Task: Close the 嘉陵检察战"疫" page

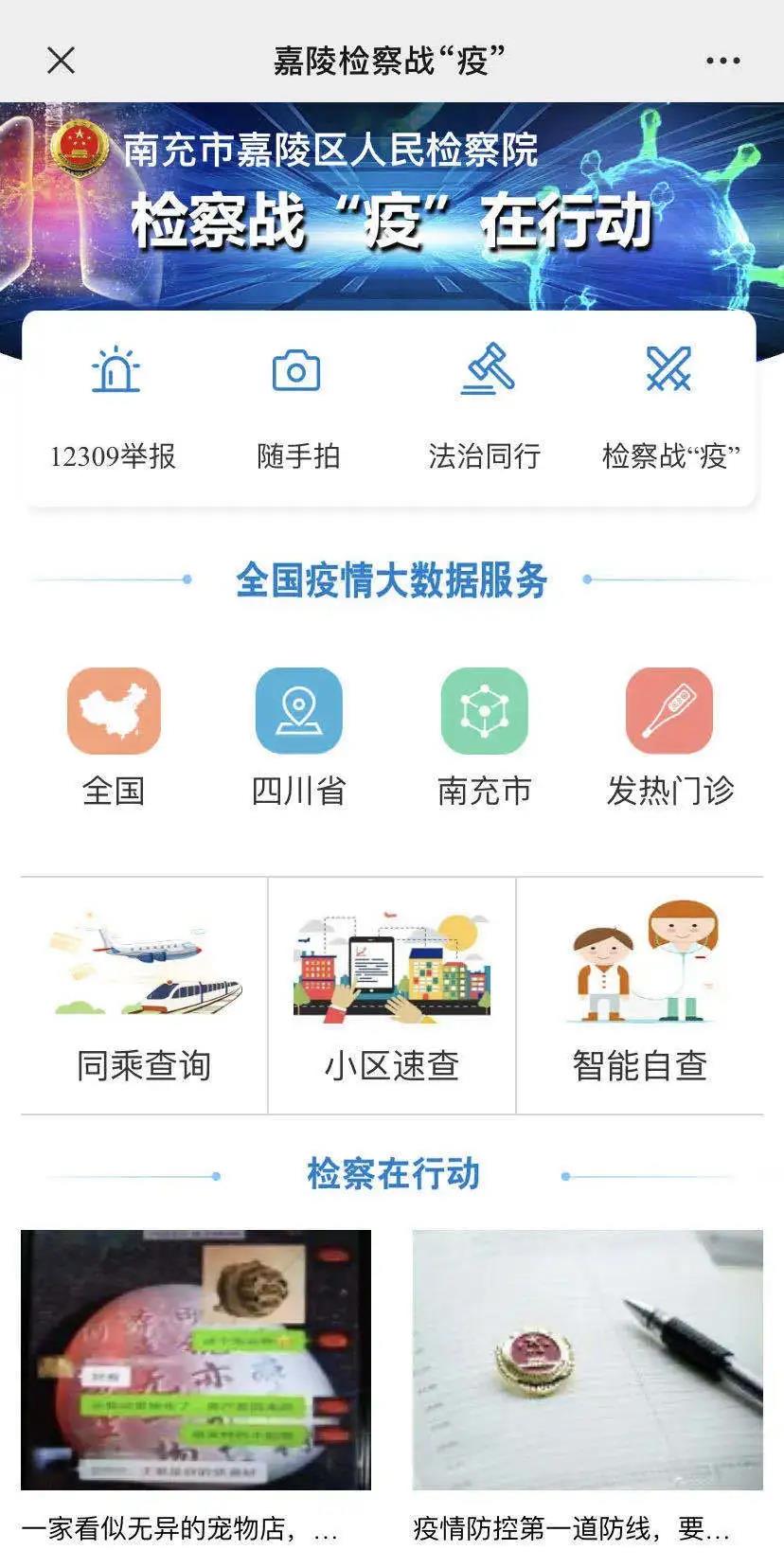Action: [61, 61]
